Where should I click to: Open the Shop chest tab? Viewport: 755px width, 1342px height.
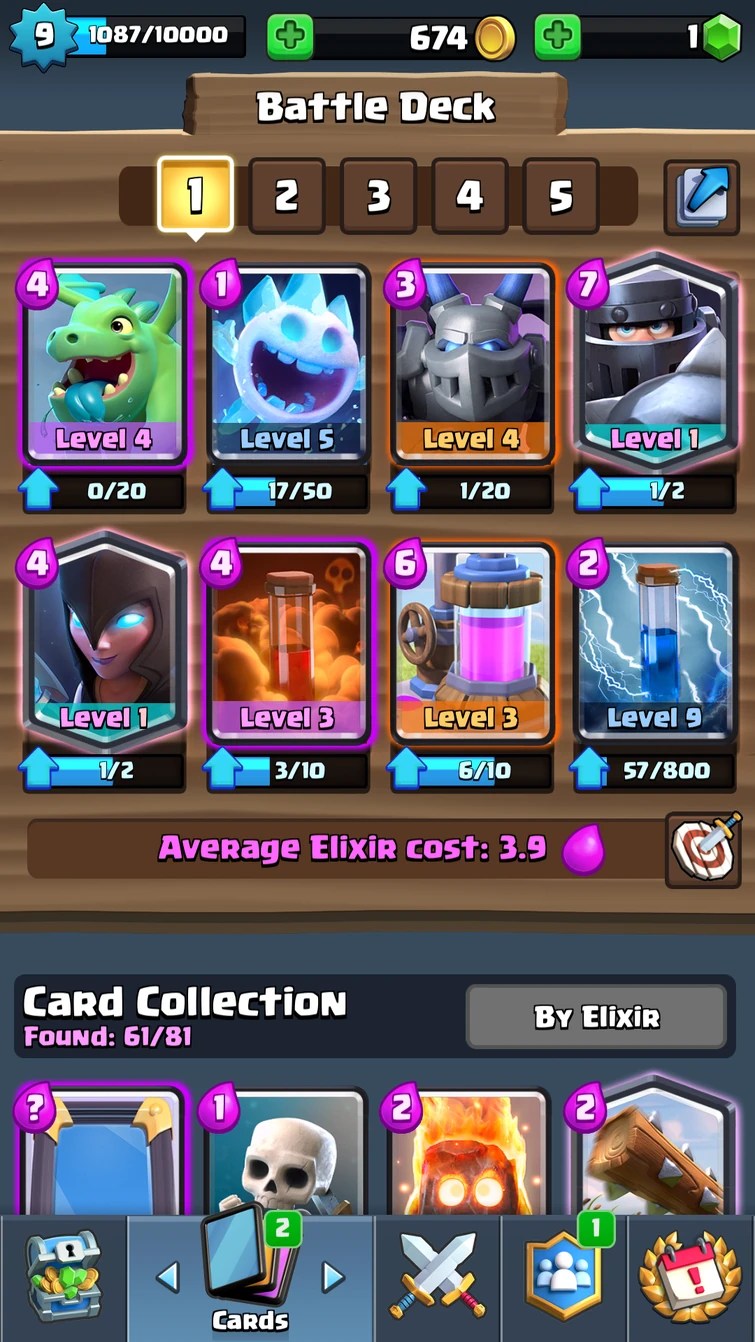63,1278
